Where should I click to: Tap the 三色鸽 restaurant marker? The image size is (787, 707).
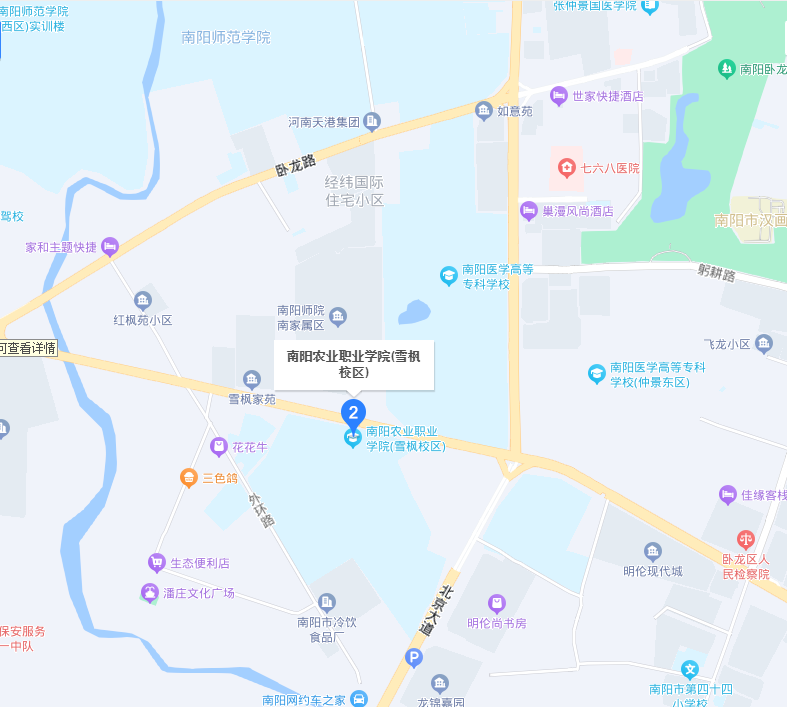pyautogui.click(x=189, y=478)
